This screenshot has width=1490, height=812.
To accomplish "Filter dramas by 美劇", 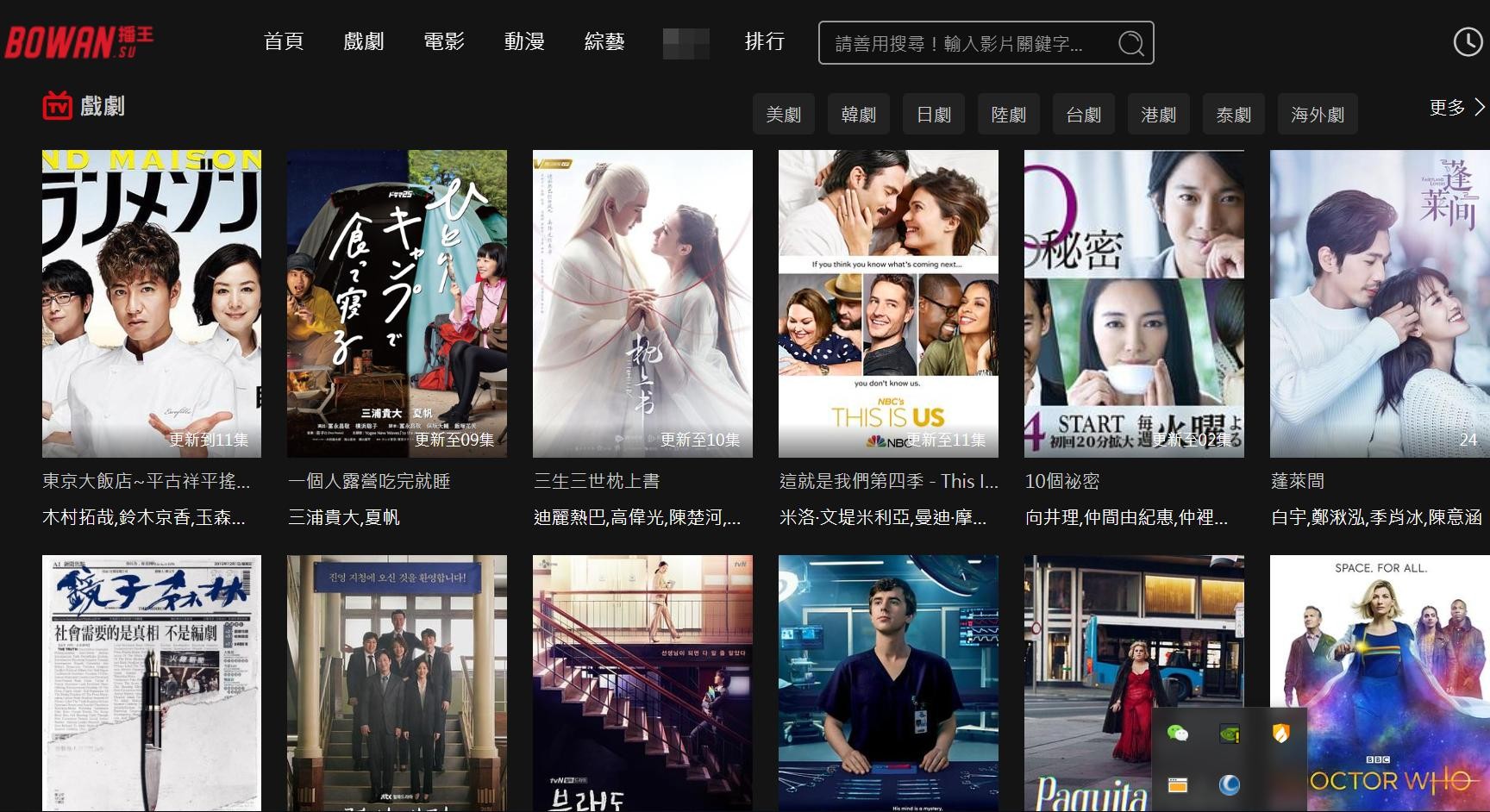I will [x=783, y=115].
